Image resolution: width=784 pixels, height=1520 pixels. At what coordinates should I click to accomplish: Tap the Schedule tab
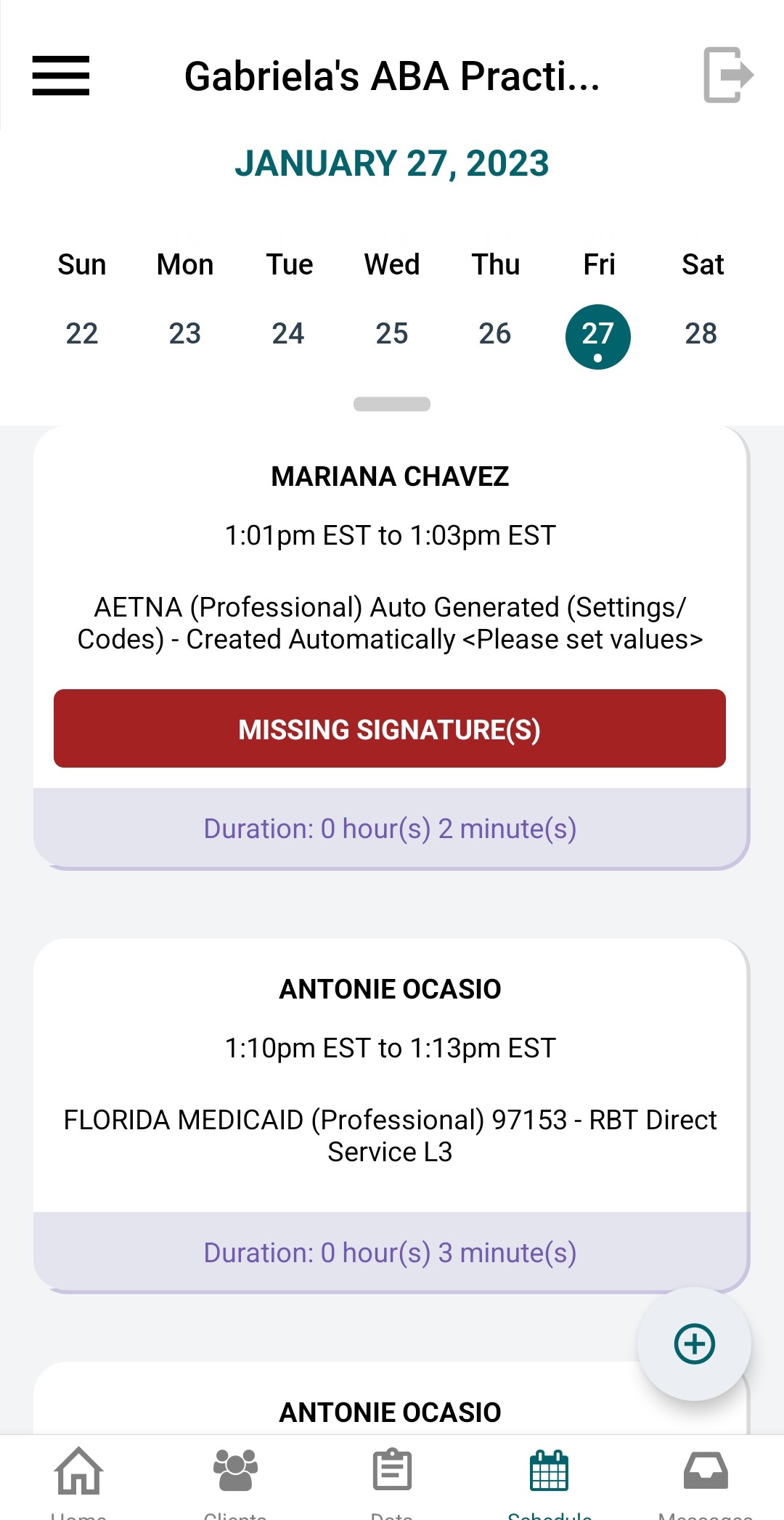coord(550,1479)
